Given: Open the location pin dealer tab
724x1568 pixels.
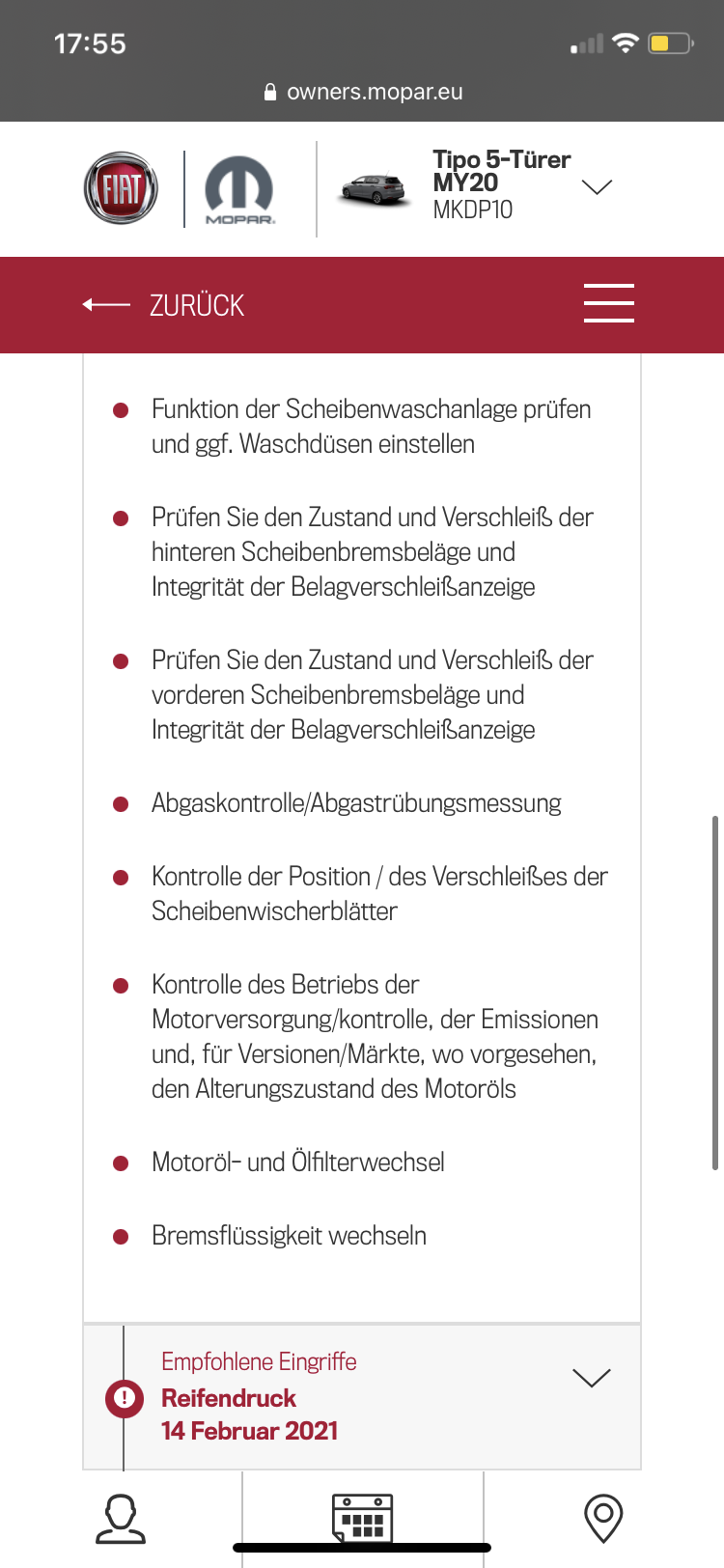Looking at the screenshot, I should point(603,1519).
